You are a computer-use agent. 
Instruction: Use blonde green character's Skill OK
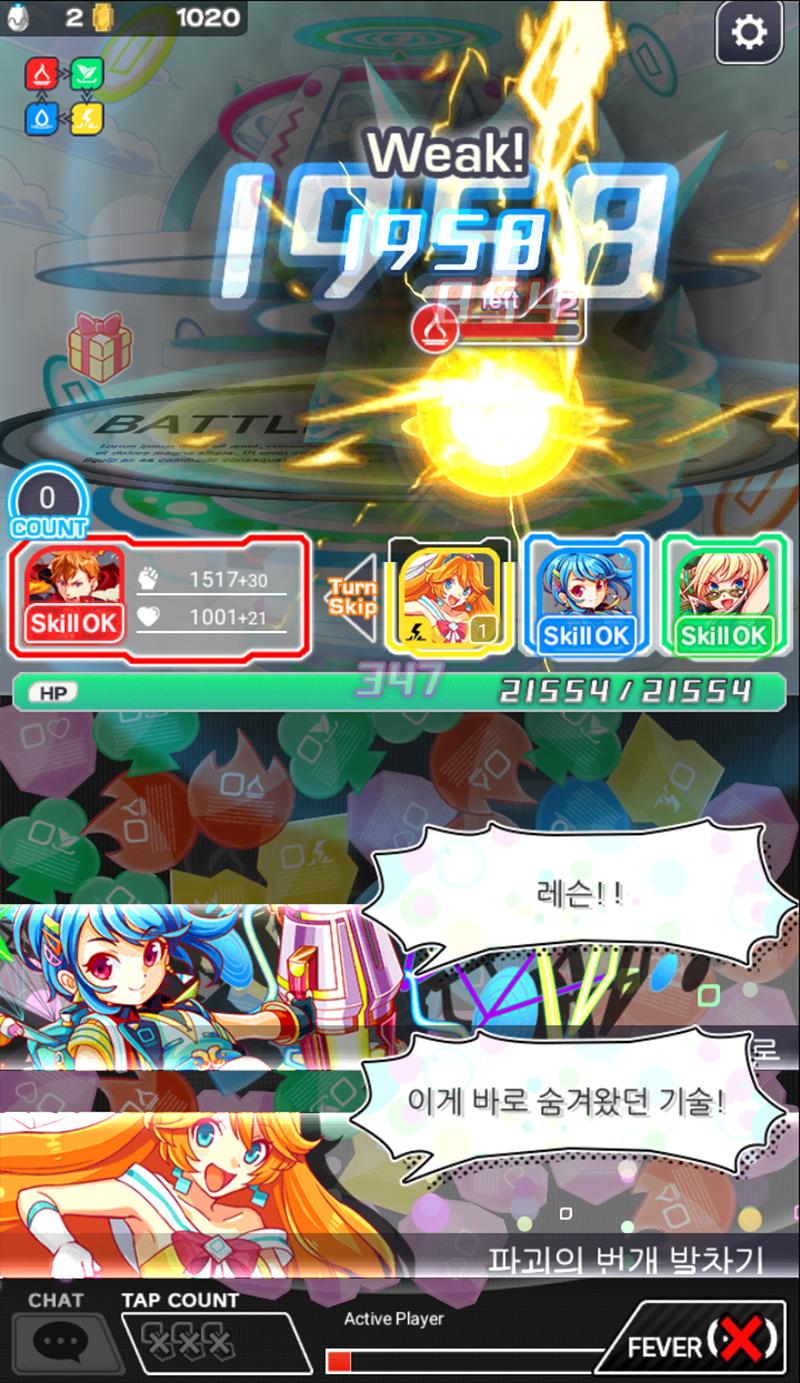[724, 596]
